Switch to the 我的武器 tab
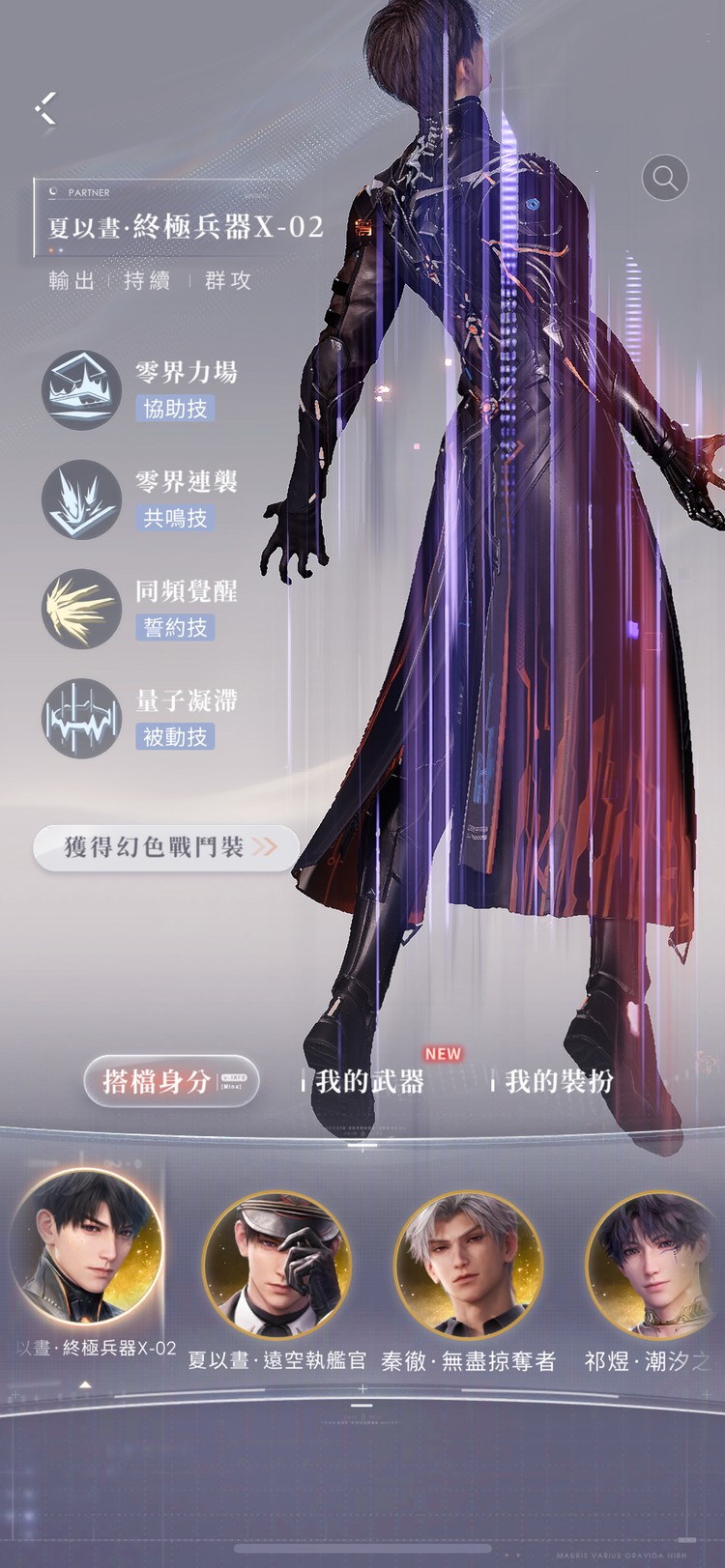 click(x=370, y=1082)
